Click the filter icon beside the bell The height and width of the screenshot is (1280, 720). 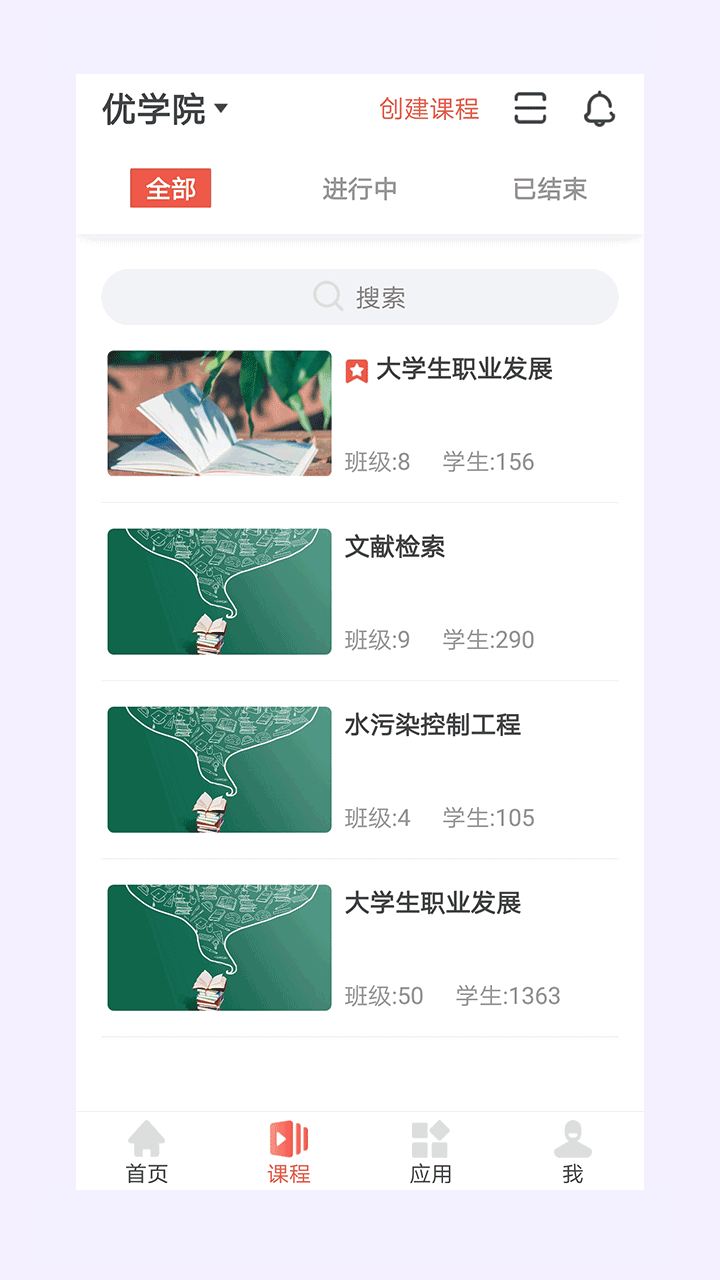530,110
